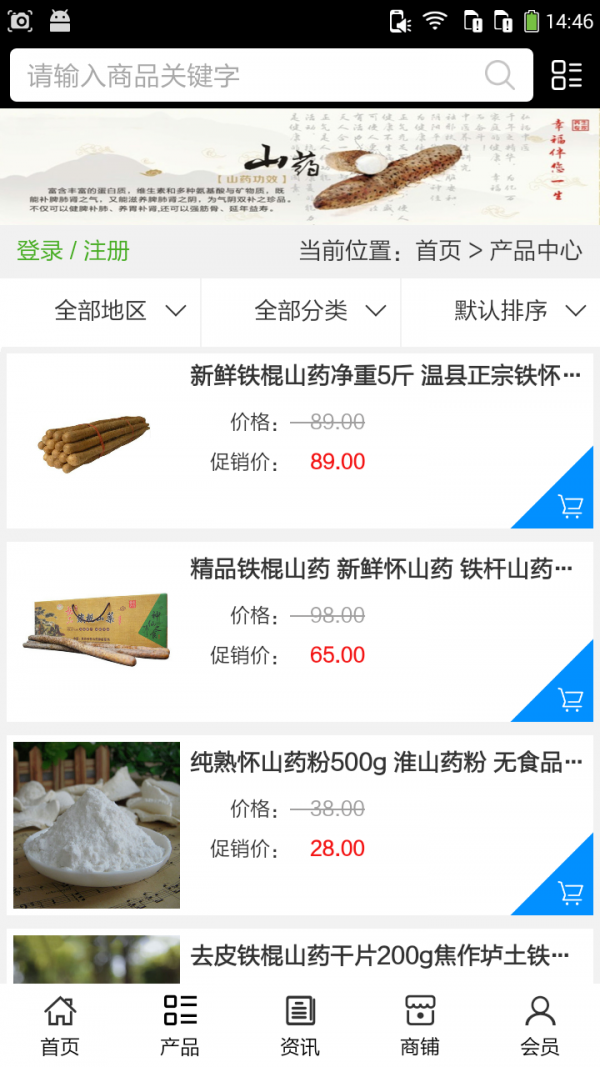Open the 默认排序 sort dropdown
The image size is (600, 1067).
point(520,311)
